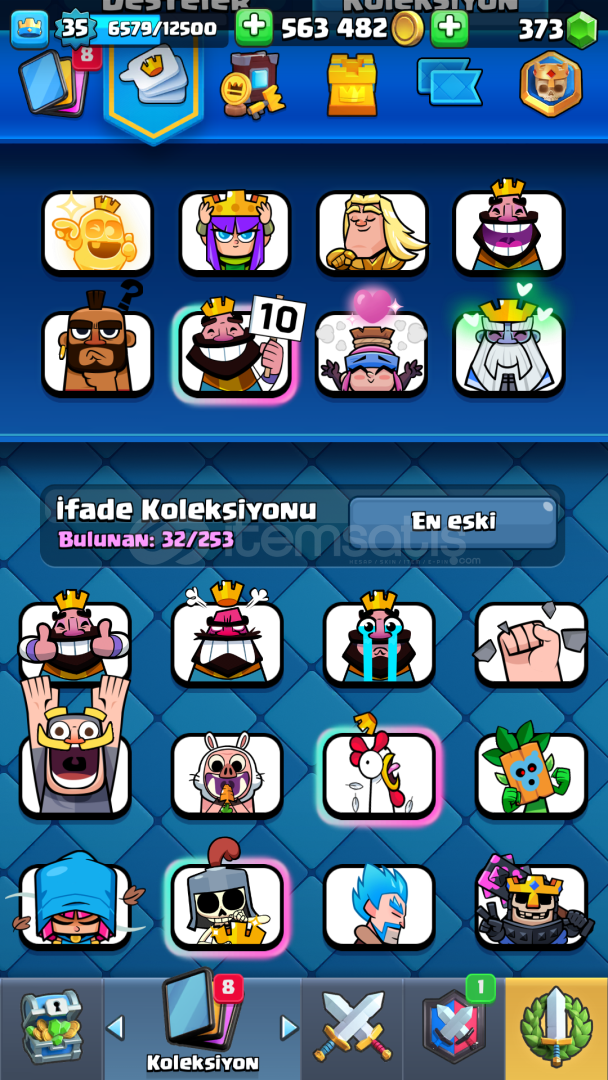
Task: Open the tower skins tab
Action: pyautogui.click(x=353, y=86)
